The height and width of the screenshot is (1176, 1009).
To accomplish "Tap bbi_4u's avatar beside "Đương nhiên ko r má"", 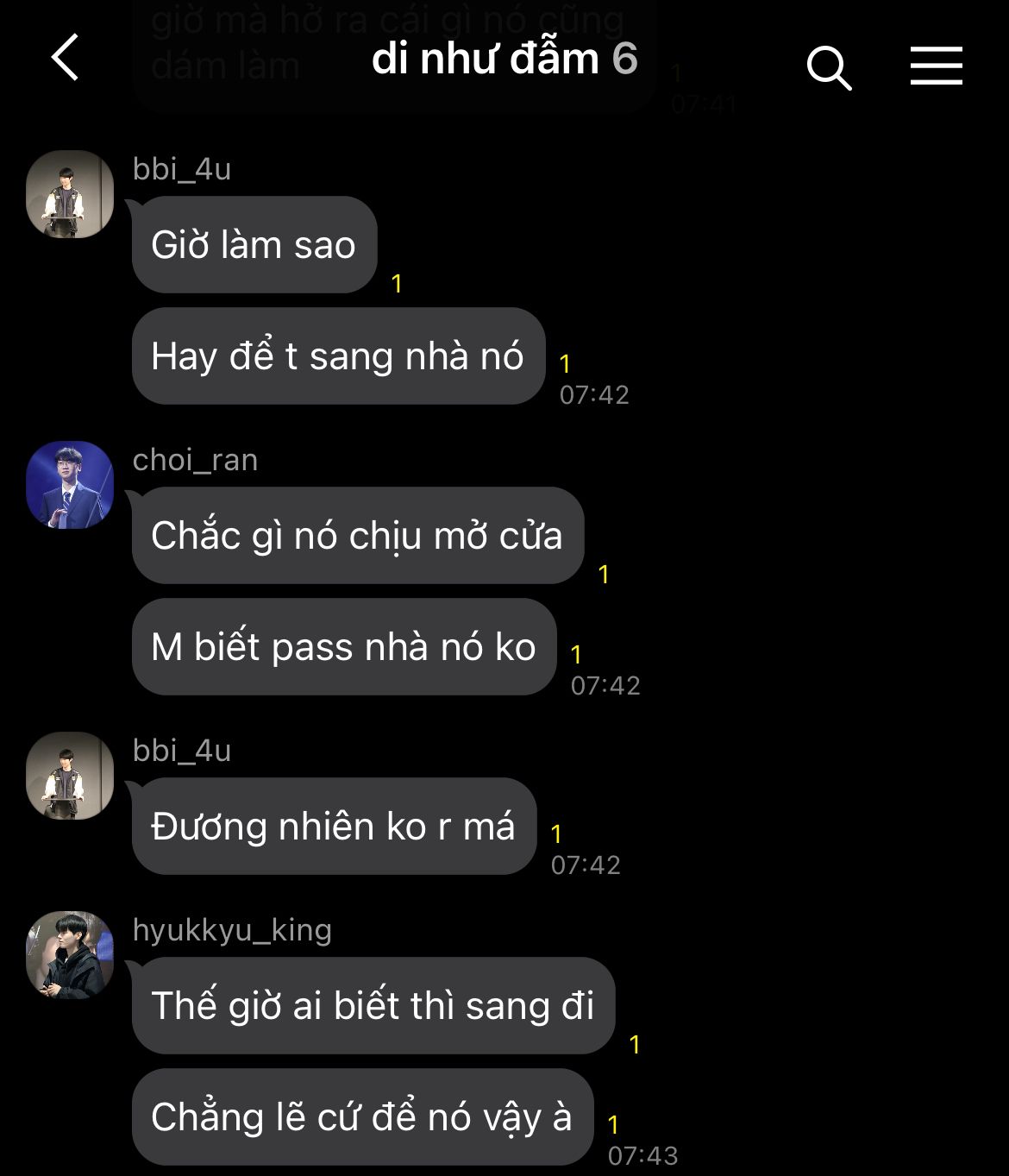I will coord(70,776).
